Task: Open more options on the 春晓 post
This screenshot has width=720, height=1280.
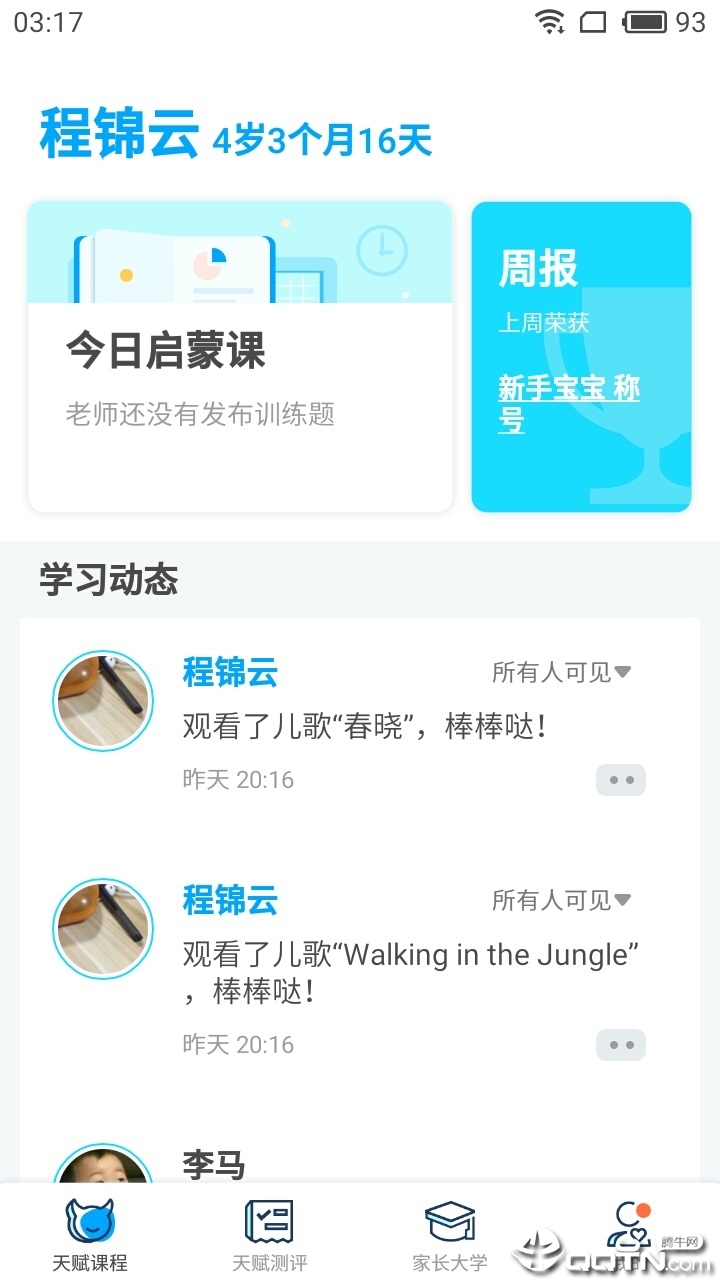Action: tap(621, 780)
